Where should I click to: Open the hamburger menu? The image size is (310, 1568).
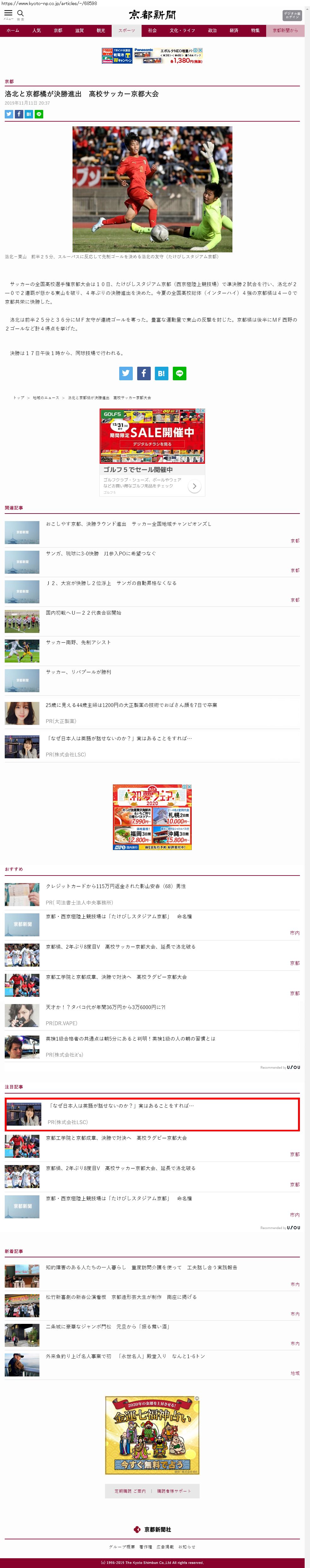pyautogui.click(x=9, y=14)
